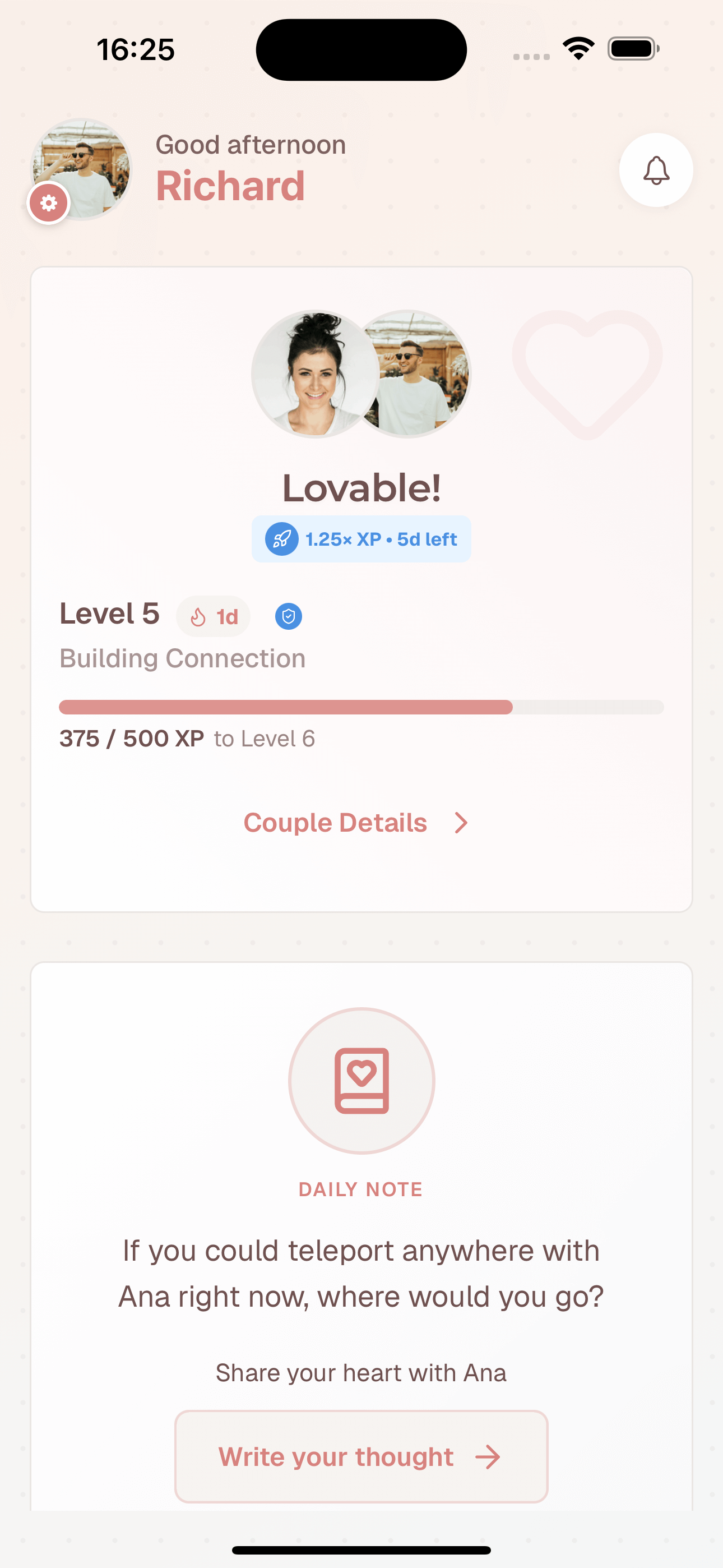Open settings via the gear icon
Viewport: 723px width, 1568px height.
(49, 202)
